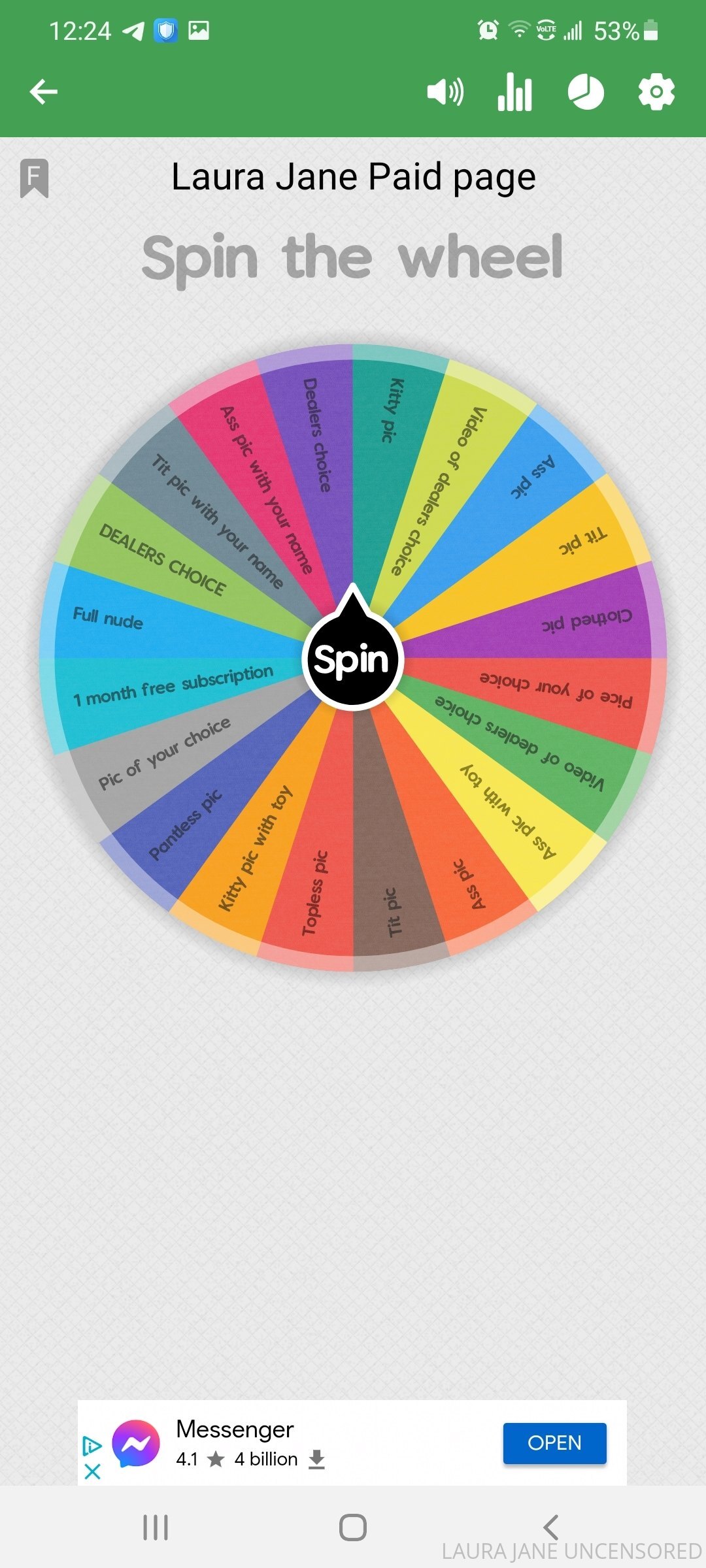Close the Messenger ad banner

[93, 1471]
